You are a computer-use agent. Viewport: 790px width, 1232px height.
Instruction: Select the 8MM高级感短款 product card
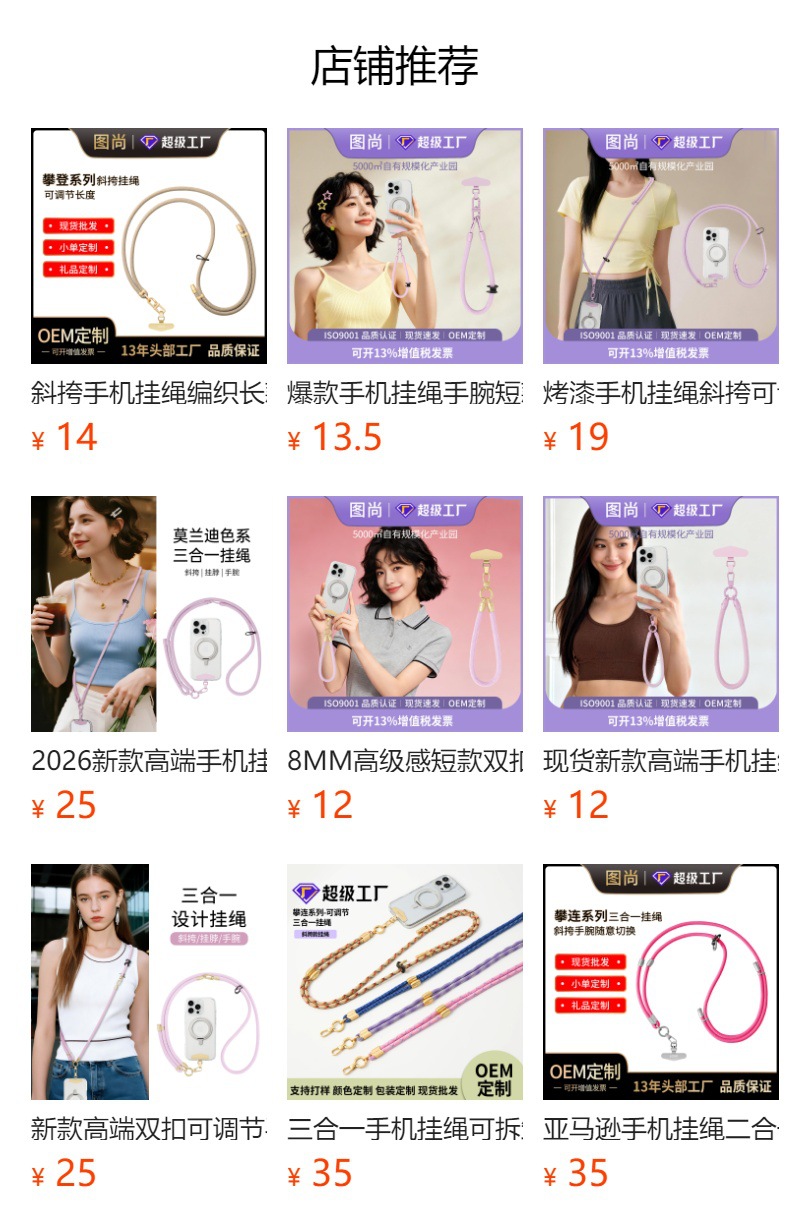click(405, 659)
